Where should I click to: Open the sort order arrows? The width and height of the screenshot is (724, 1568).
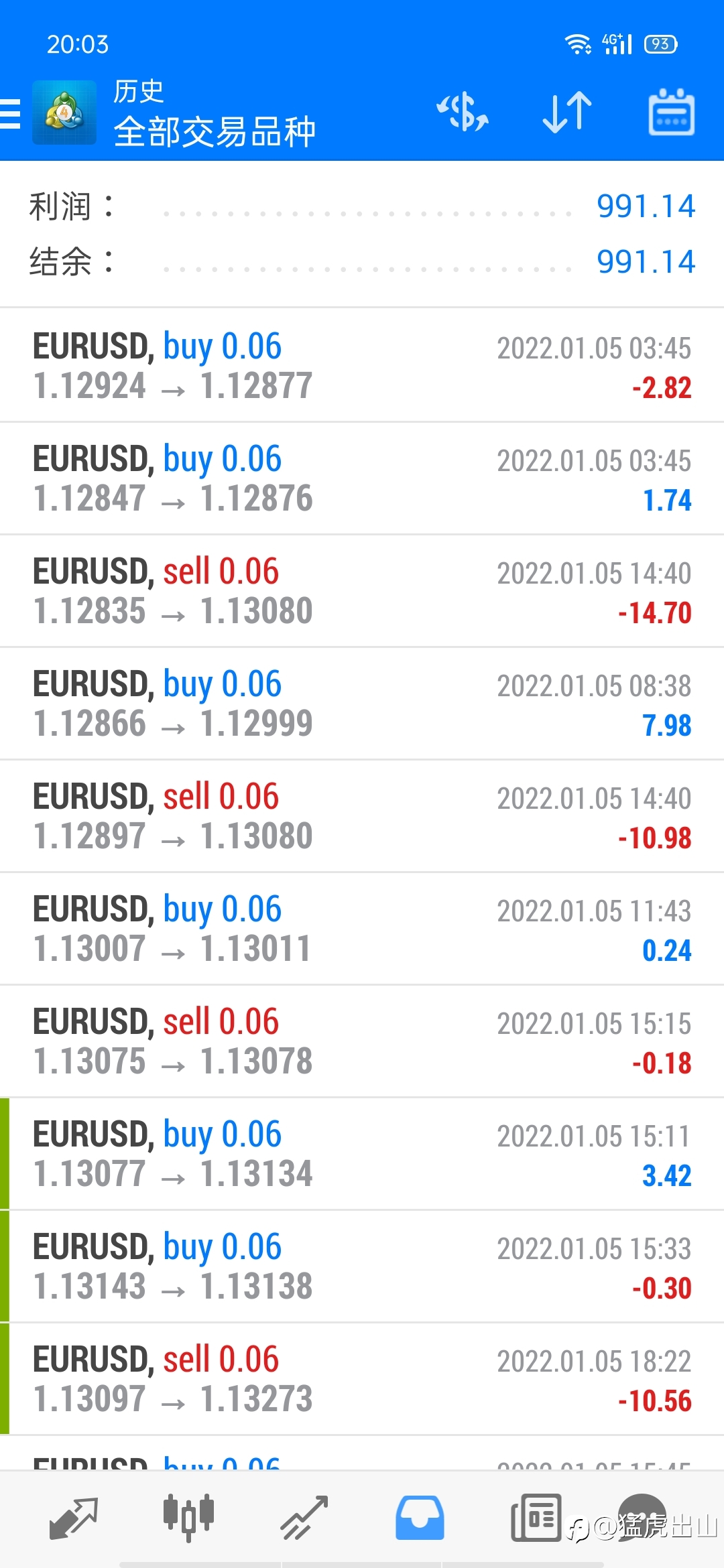(567, 112)
